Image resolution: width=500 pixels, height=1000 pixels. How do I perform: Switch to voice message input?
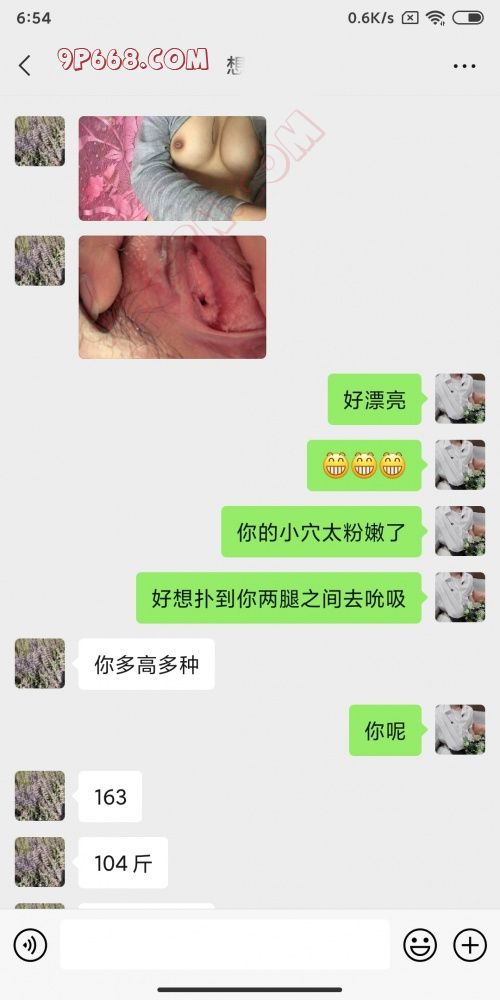tap(30, 945)
